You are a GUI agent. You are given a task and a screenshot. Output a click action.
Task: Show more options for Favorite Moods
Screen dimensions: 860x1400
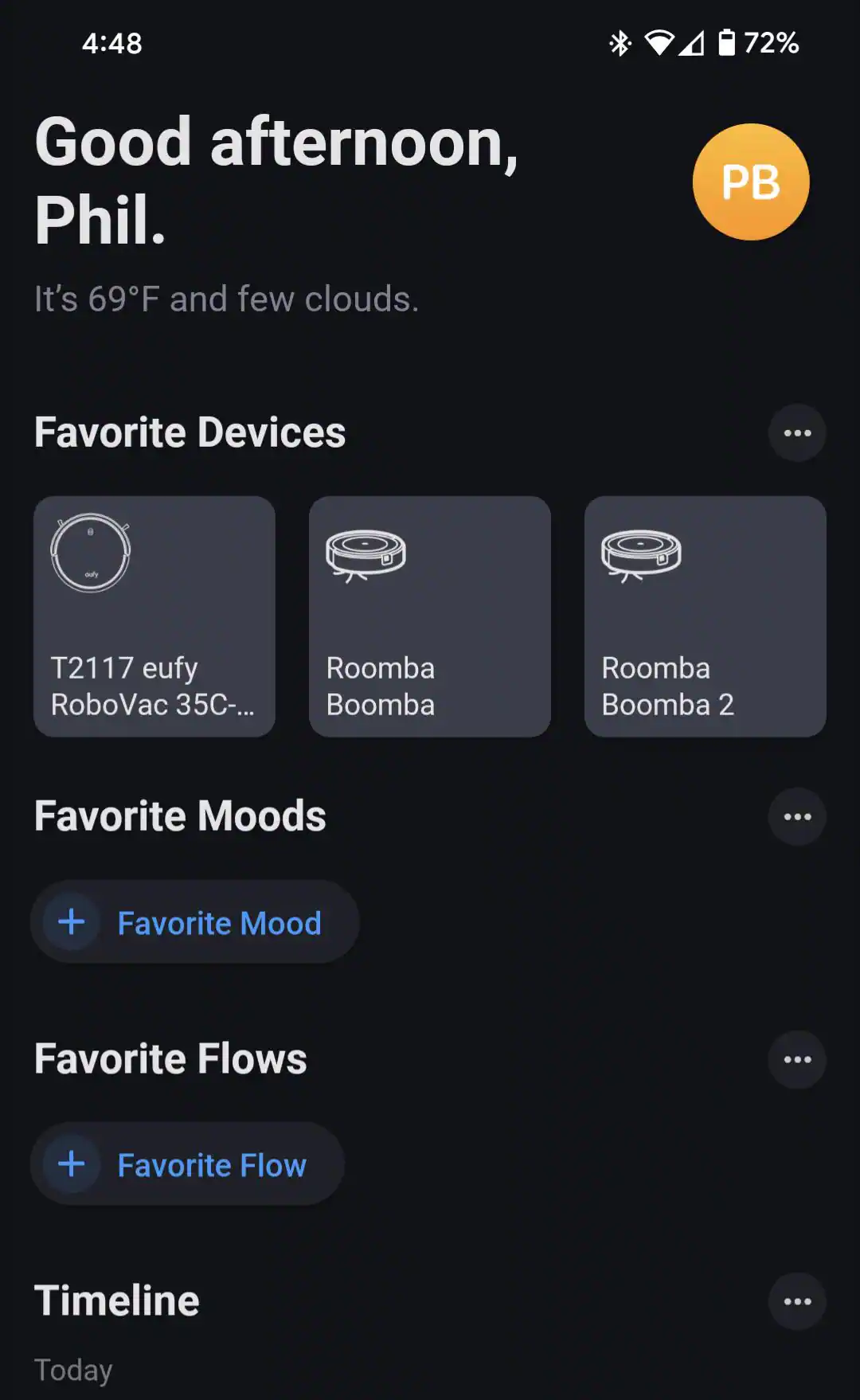[x=796, y=817]
